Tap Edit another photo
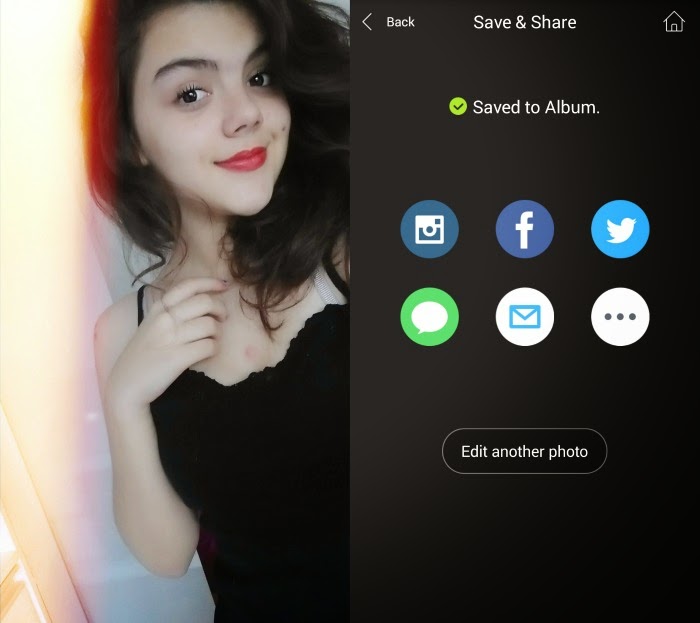 tap(524, 451)
